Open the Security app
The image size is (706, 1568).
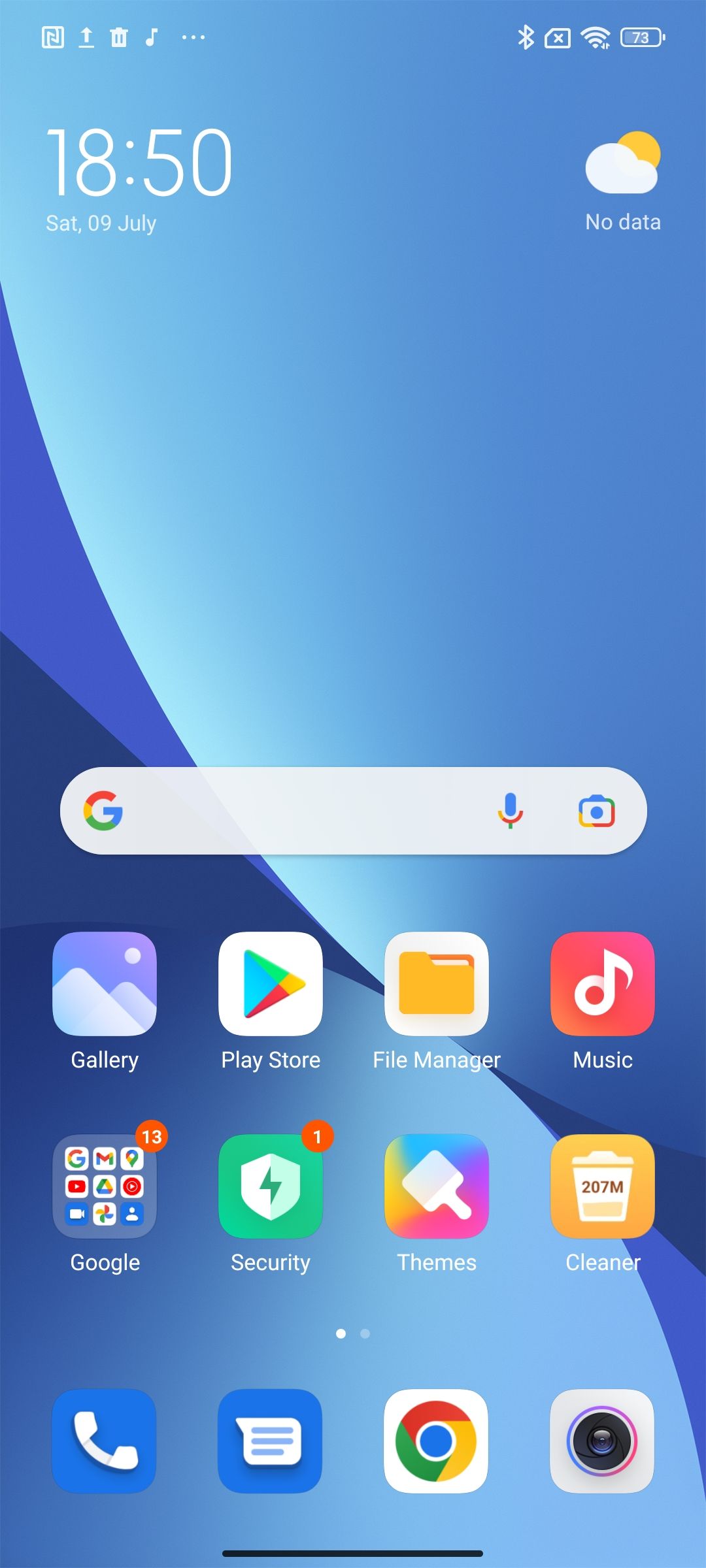pyautogui.click(x=271, y=1186)
